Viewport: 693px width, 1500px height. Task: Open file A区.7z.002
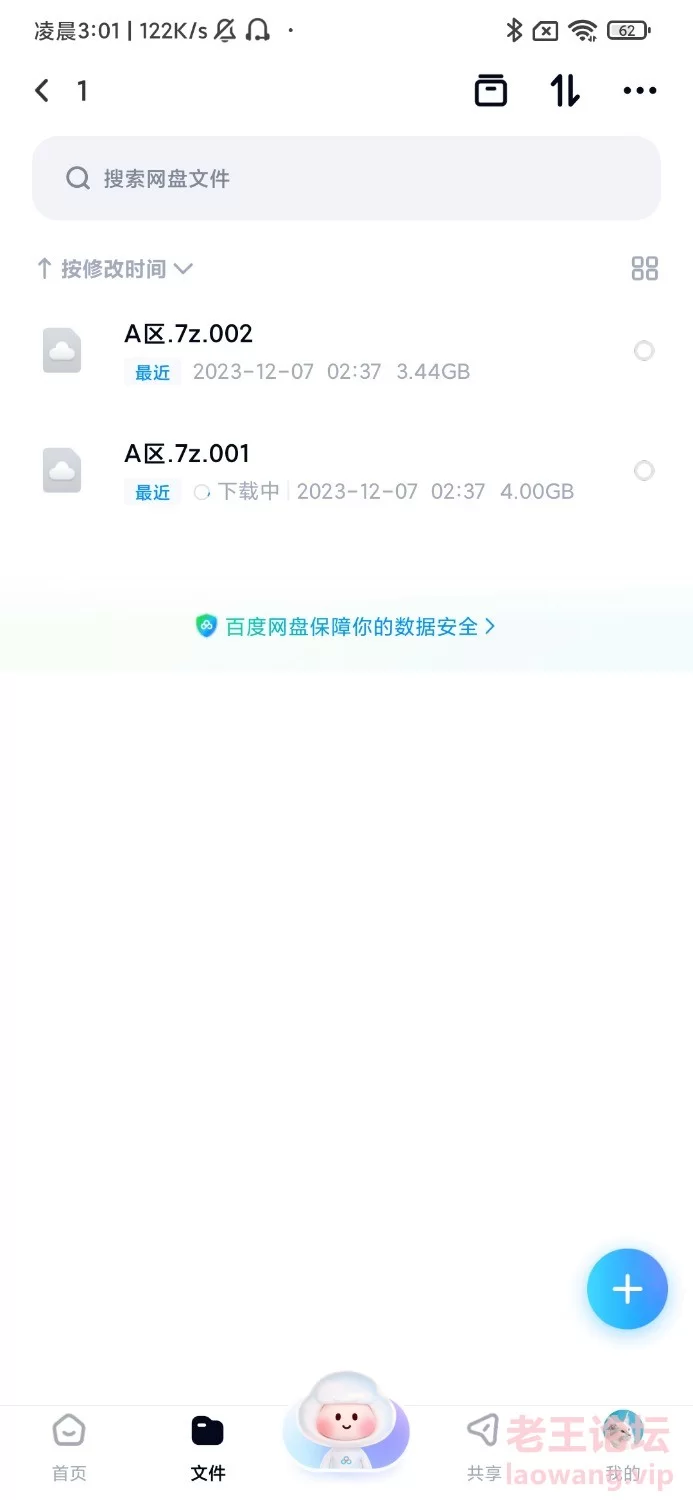[x=300, y=351]
